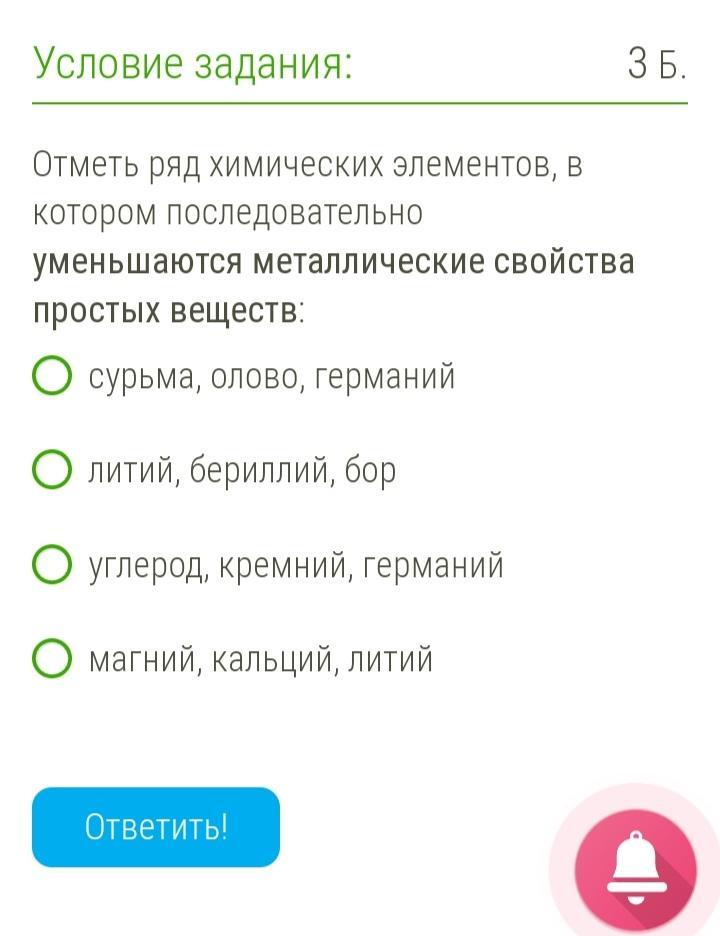Submit with the Ответить! button
The height and width of the screenshot is (936, 720).
[156, 827]
